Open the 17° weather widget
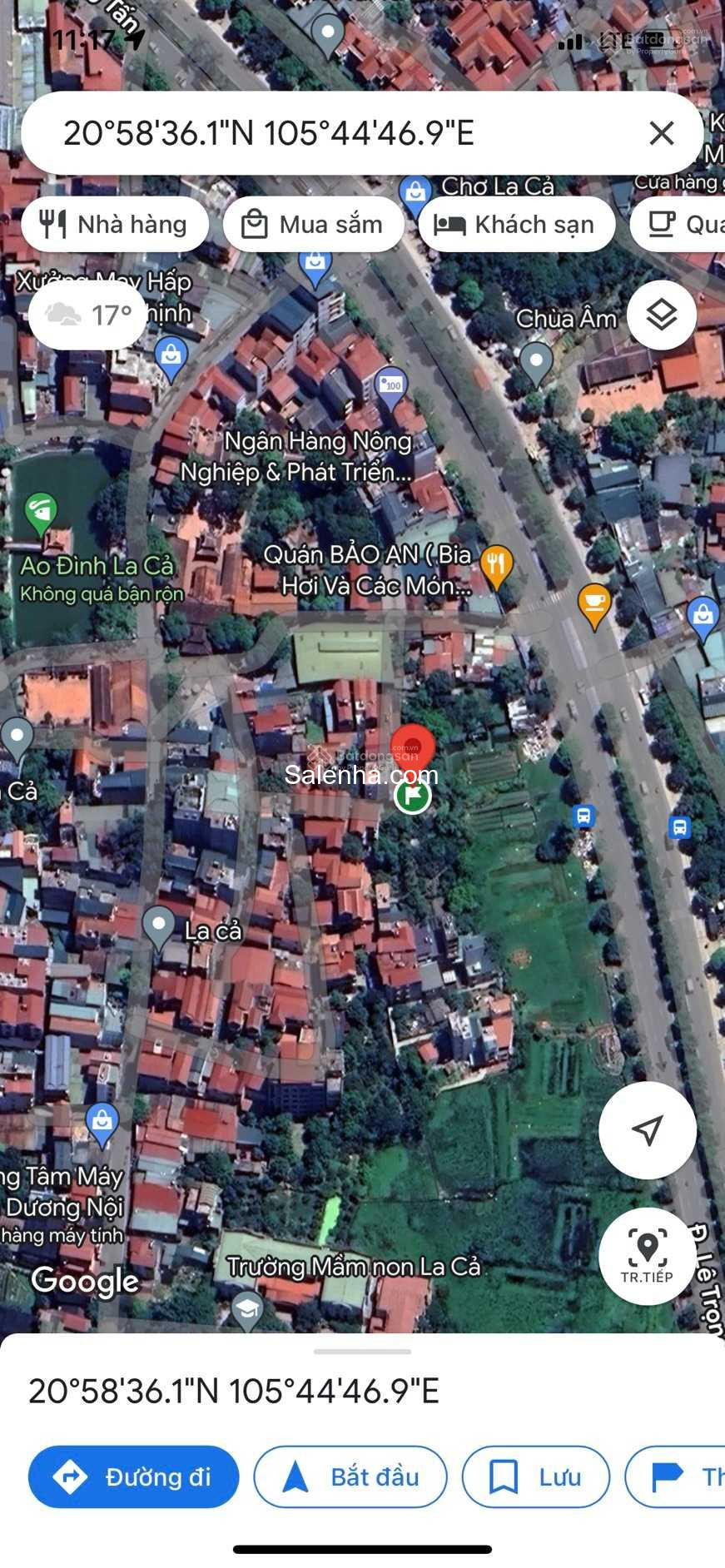The height and width of the screenshot is (1568, 725). click(x=87, y=315)
